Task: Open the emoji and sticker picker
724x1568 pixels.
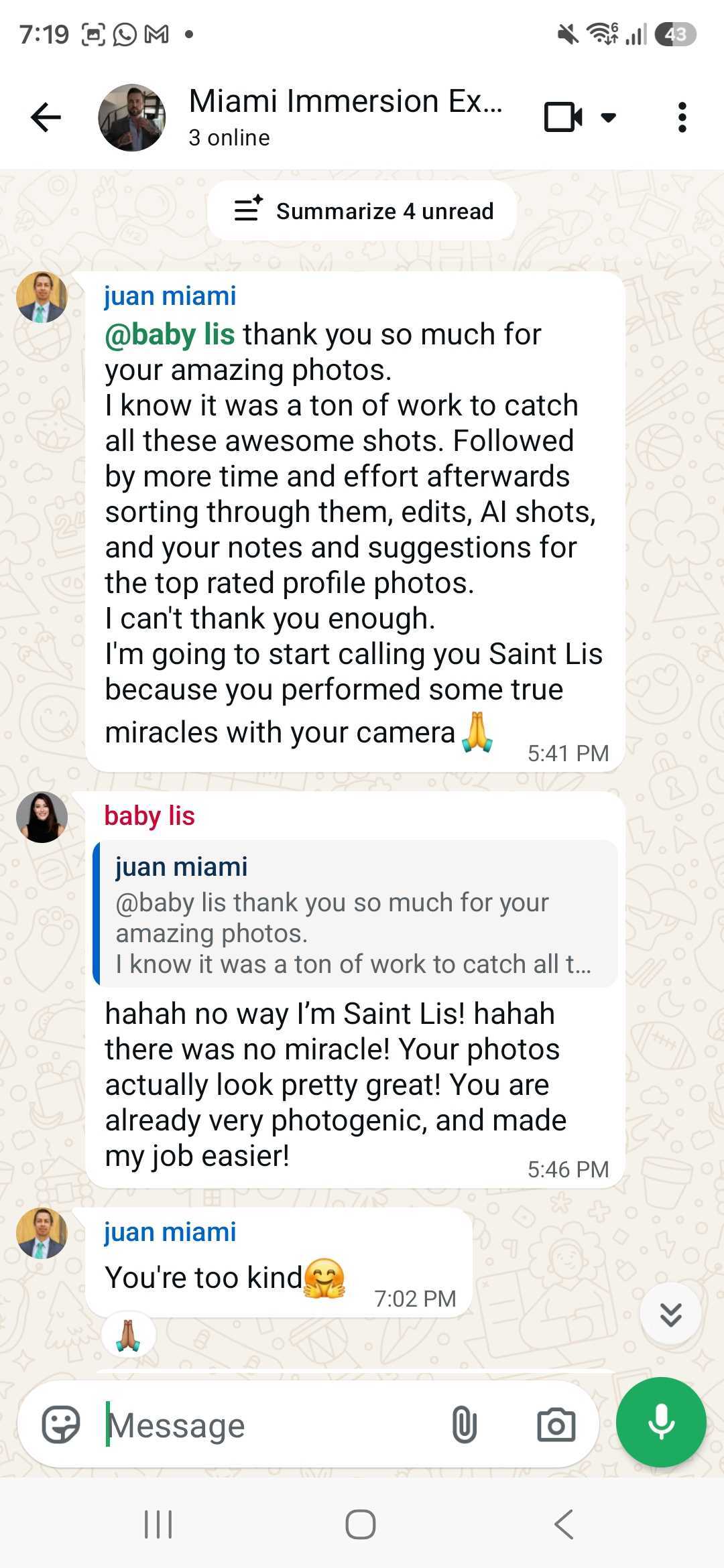Action: [61, 1424]
